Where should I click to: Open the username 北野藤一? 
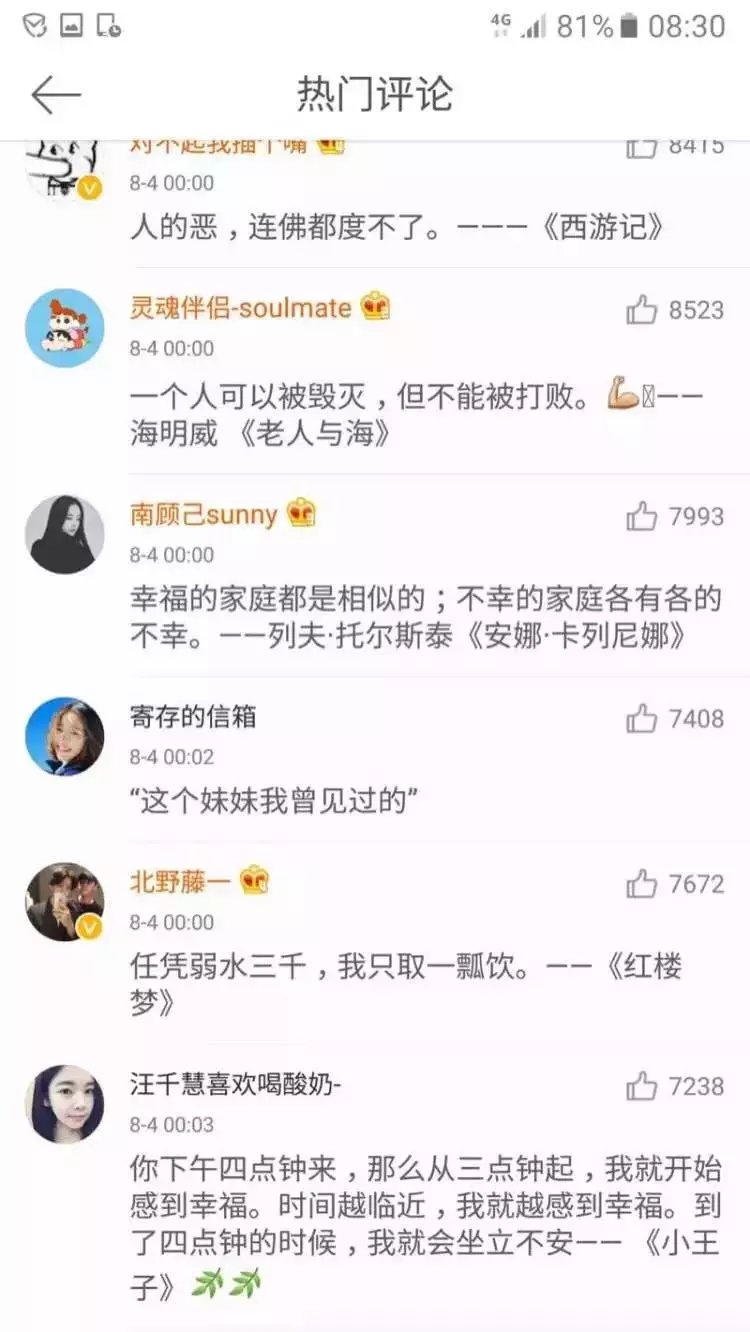(x=180, y=882)
